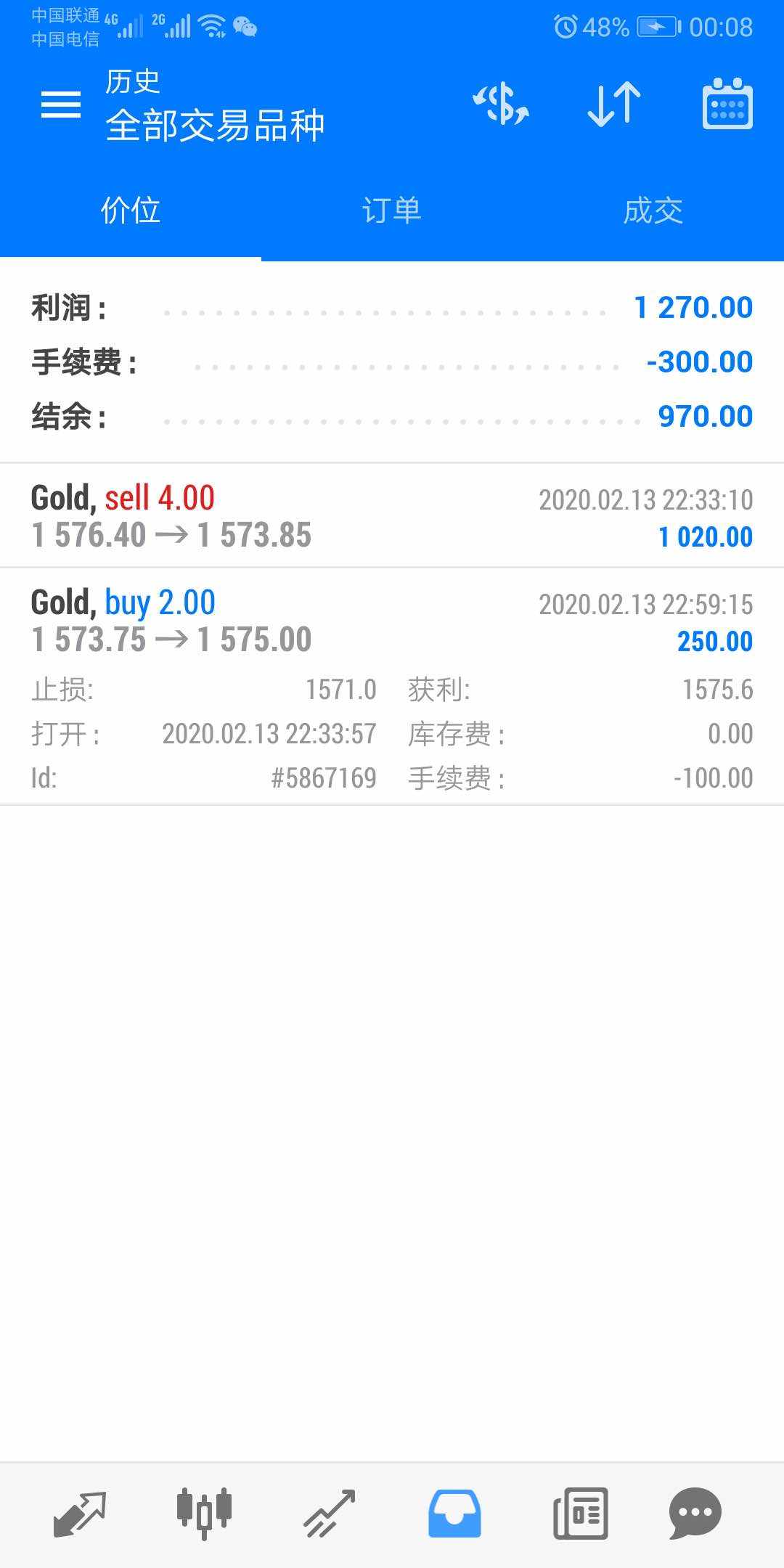Open the candlestick chart bottom tab
Viewport: 784px width, 1568px height.
tap(204, 1514)
